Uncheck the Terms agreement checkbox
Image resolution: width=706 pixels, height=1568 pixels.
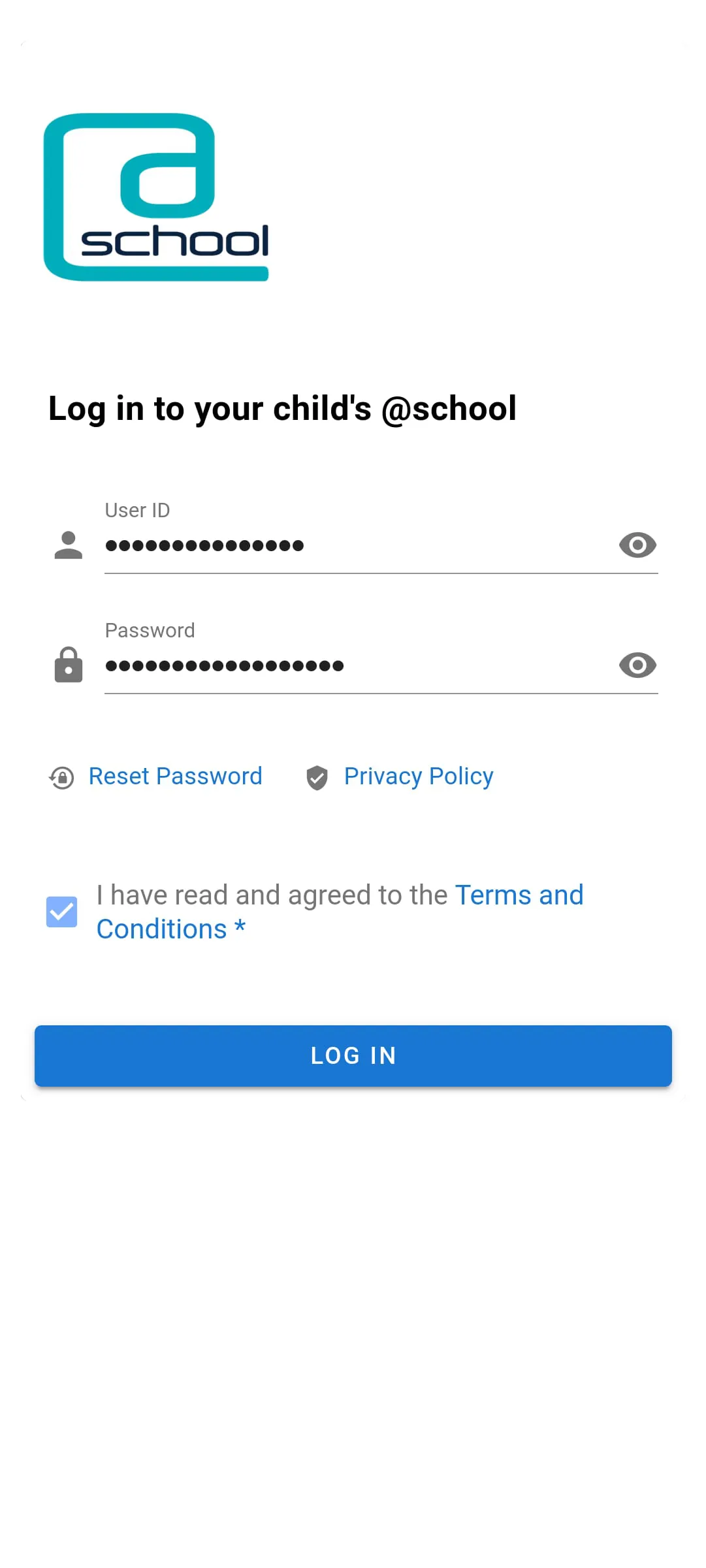(62, 912)
